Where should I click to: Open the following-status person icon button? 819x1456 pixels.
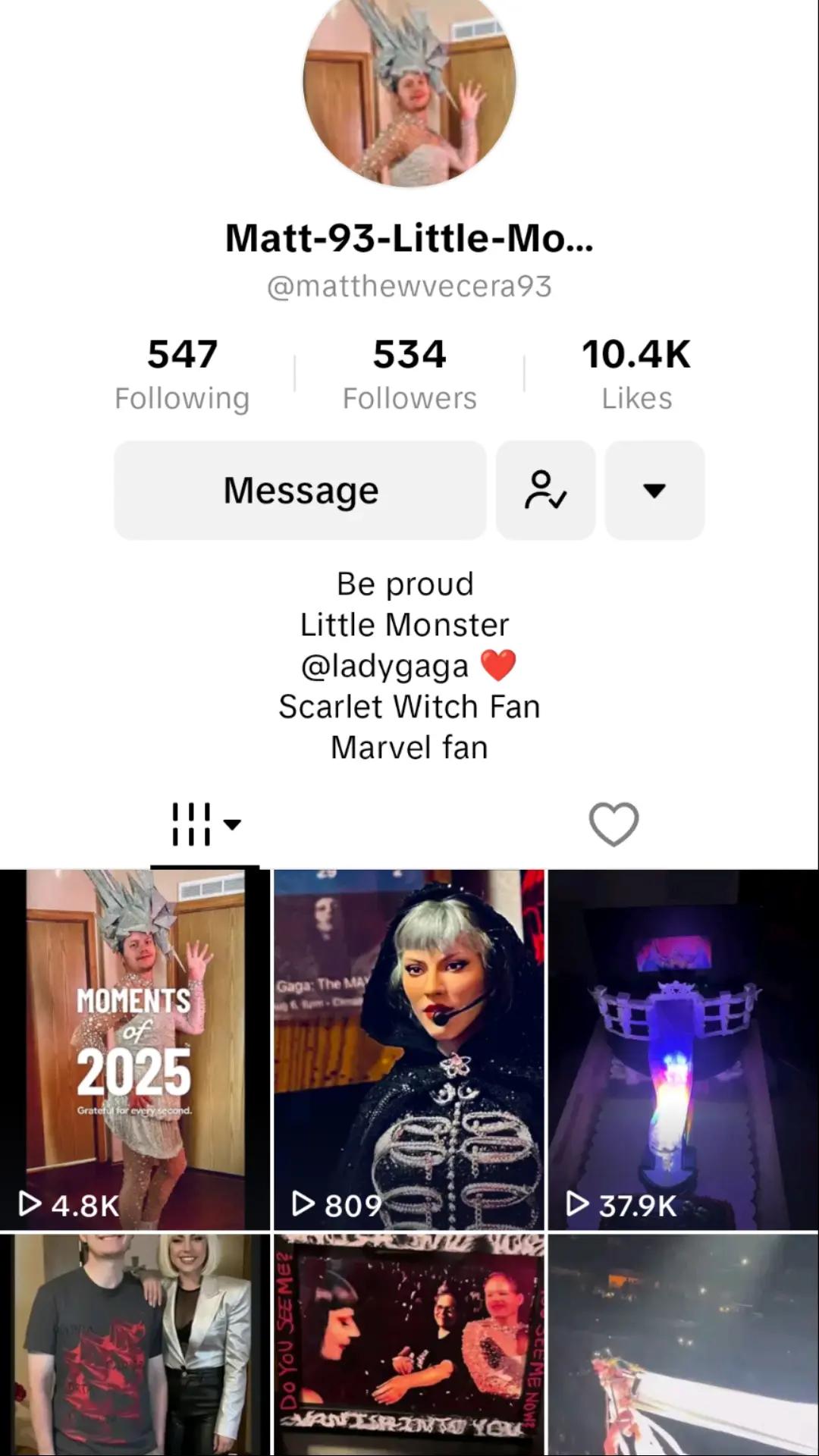pos(546,491)
